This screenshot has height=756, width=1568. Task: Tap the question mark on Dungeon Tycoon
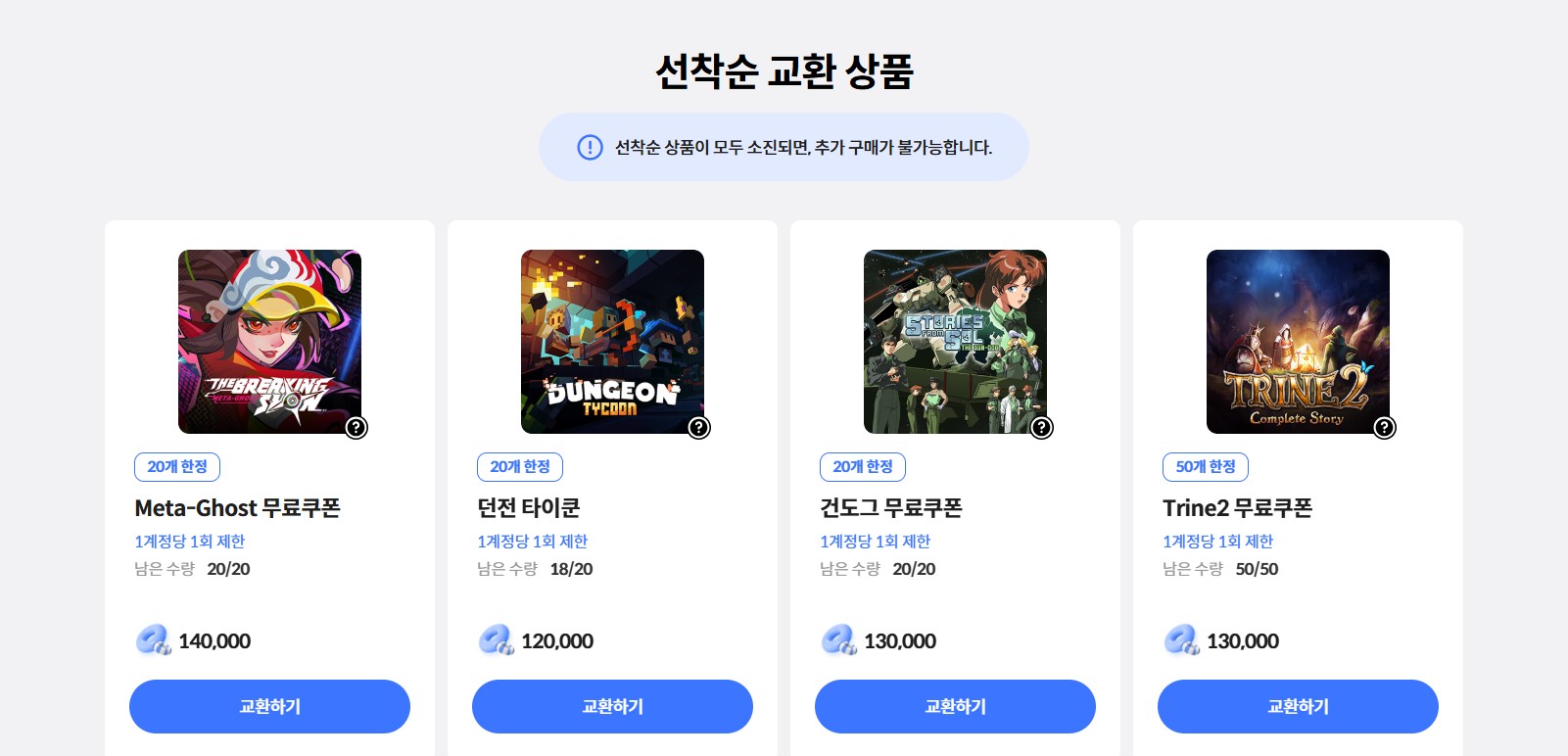point(699,428)
